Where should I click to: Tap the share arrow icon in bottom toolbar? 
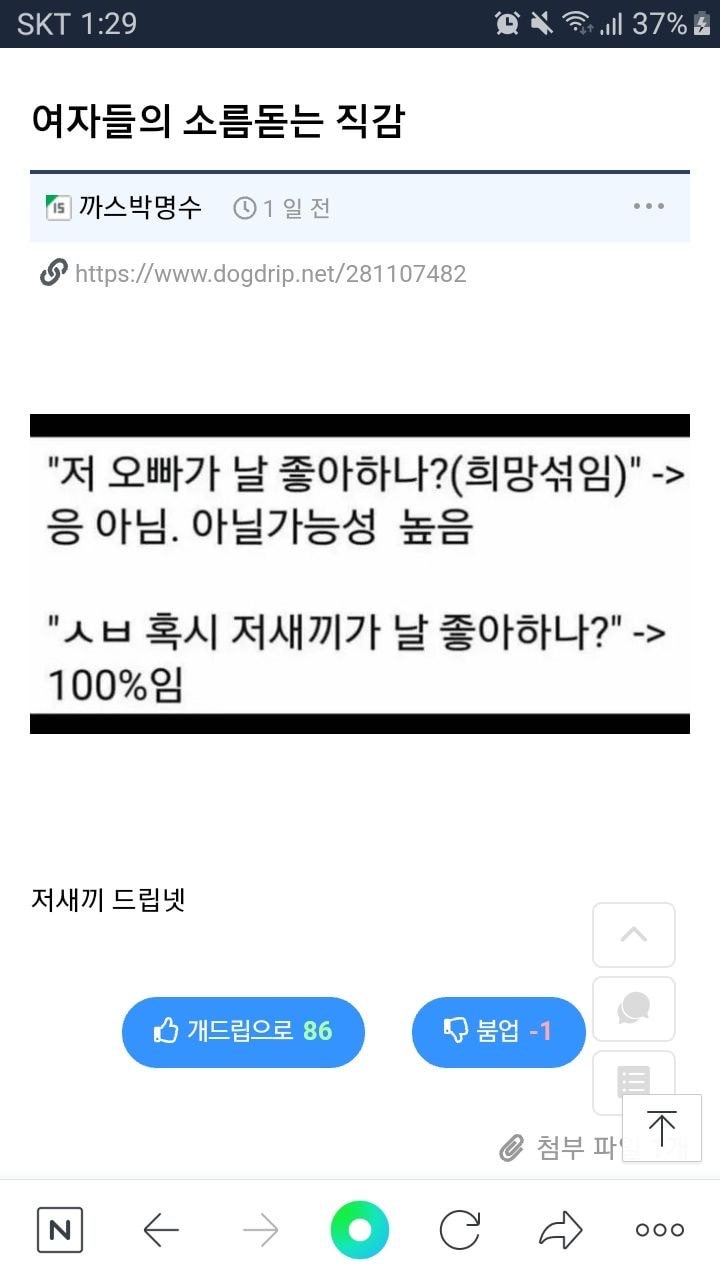561,1229
